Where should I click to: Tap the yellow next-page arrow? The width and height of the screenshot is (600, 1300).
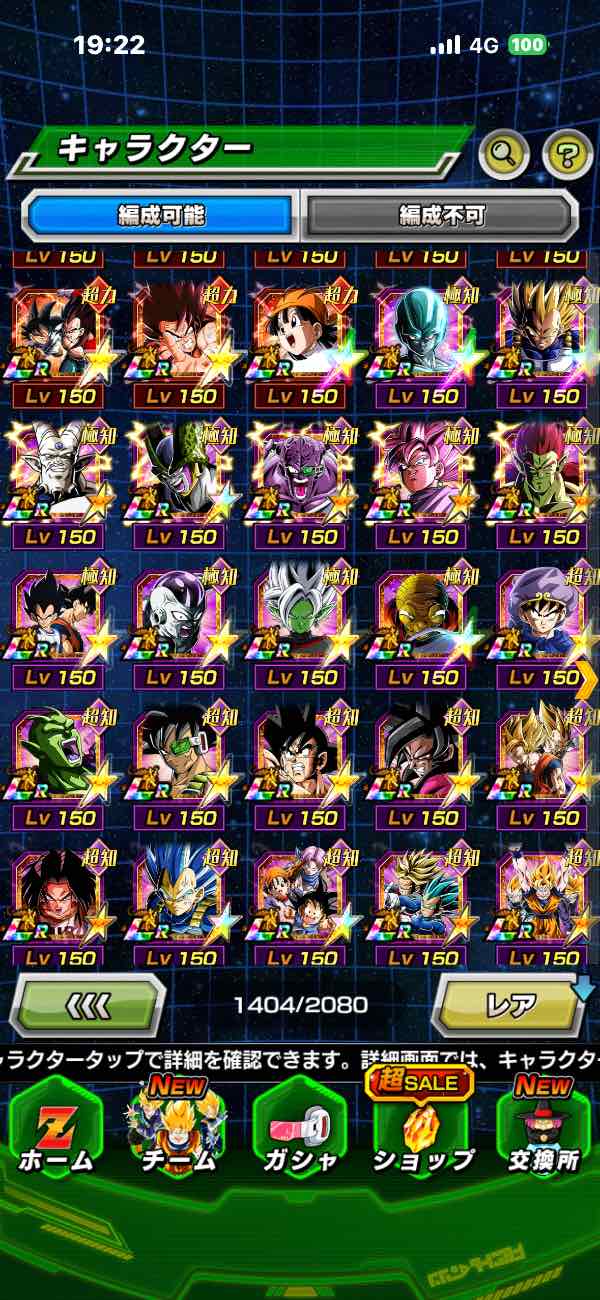[587, 679]
